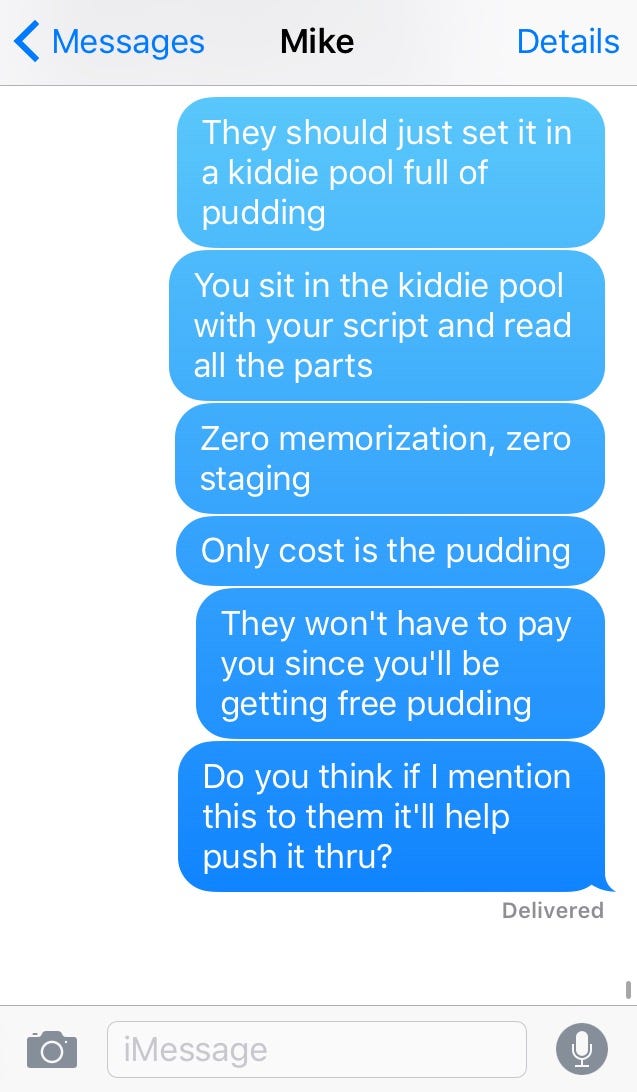
Task: Go back to the Messages list
Action: 109,42
